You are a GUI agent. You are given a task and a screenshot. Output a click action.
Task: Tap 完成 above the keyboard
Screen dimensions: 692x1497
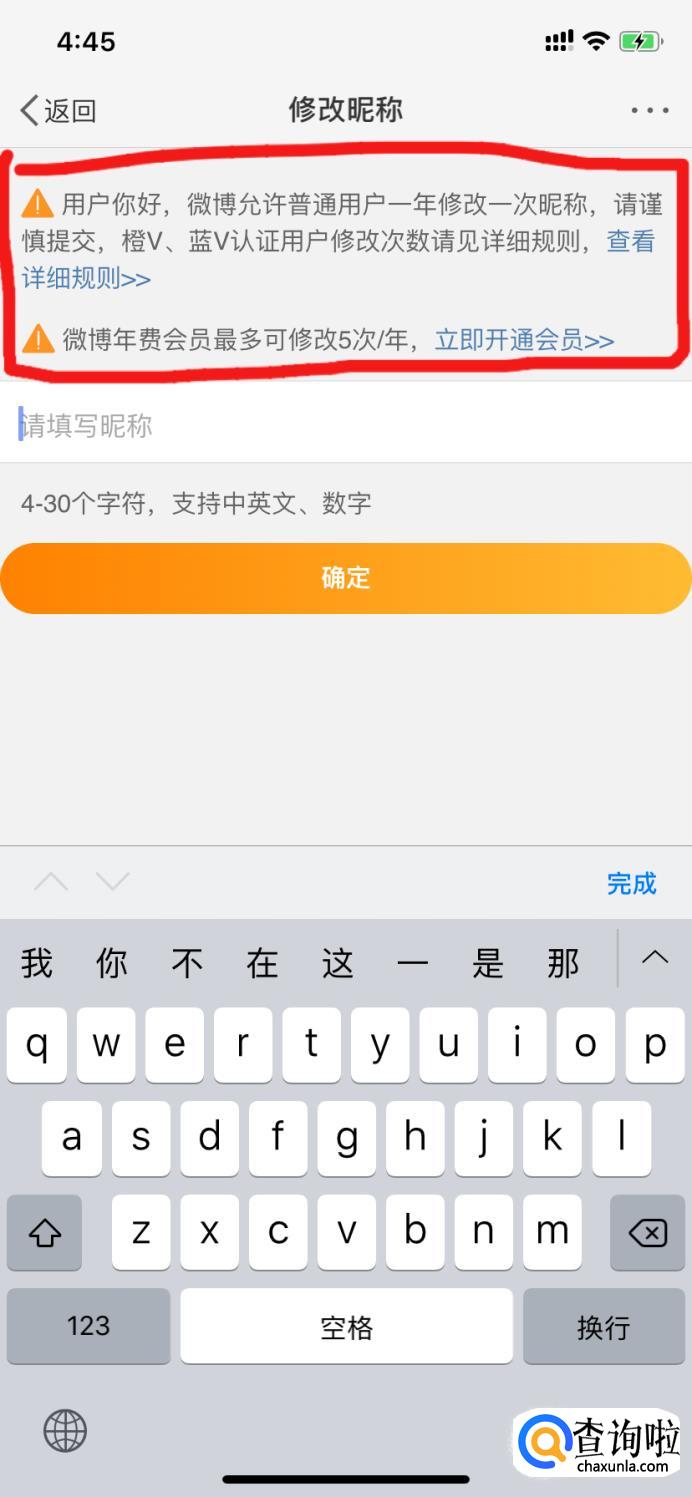click(x=631, y=883)
